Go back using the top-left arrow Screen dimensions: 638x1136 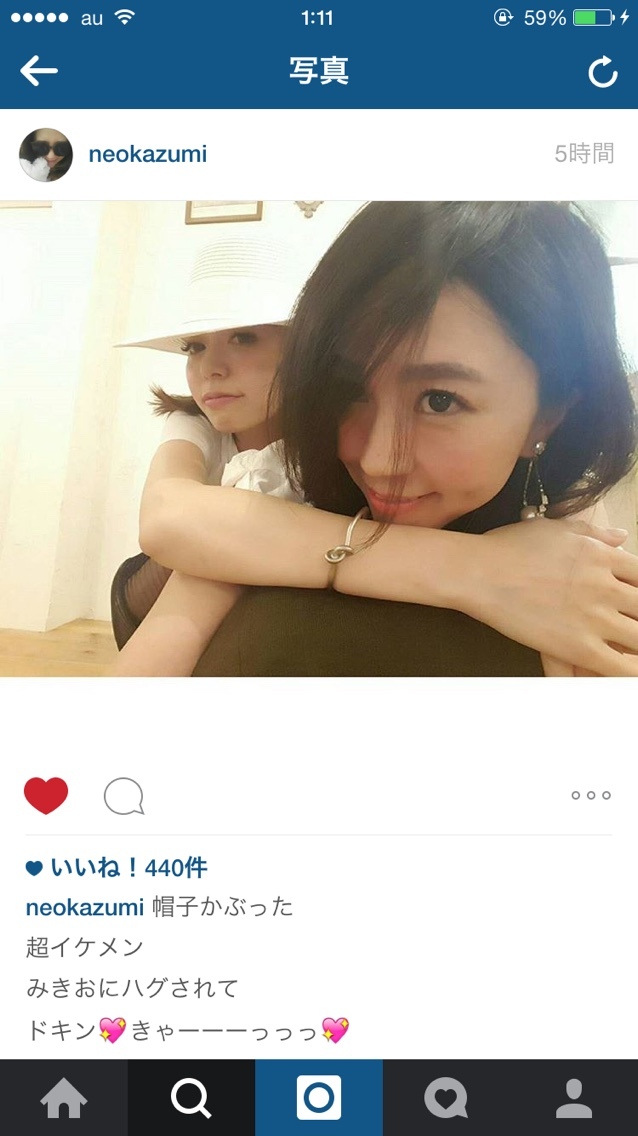tap(39, 71)
